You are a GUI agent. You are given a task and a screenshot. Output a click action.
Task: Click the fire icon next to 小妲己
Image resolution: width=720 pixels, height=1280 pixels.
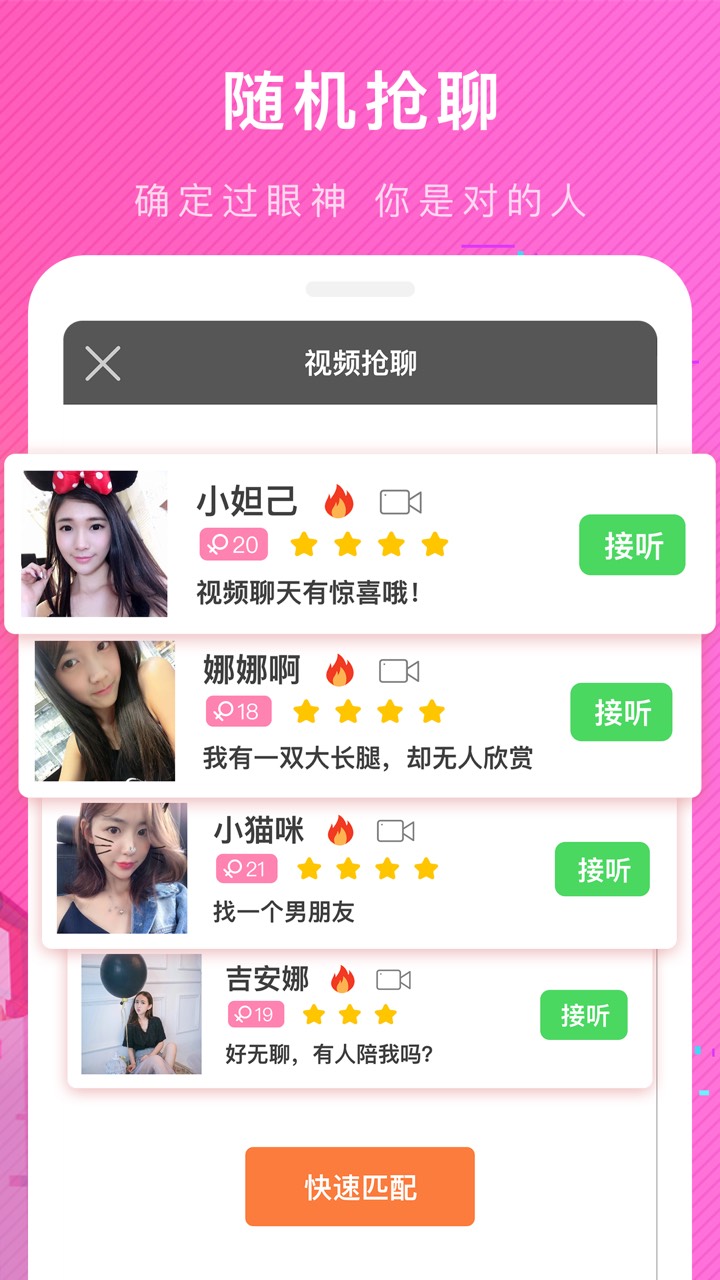tap(341, 501)
